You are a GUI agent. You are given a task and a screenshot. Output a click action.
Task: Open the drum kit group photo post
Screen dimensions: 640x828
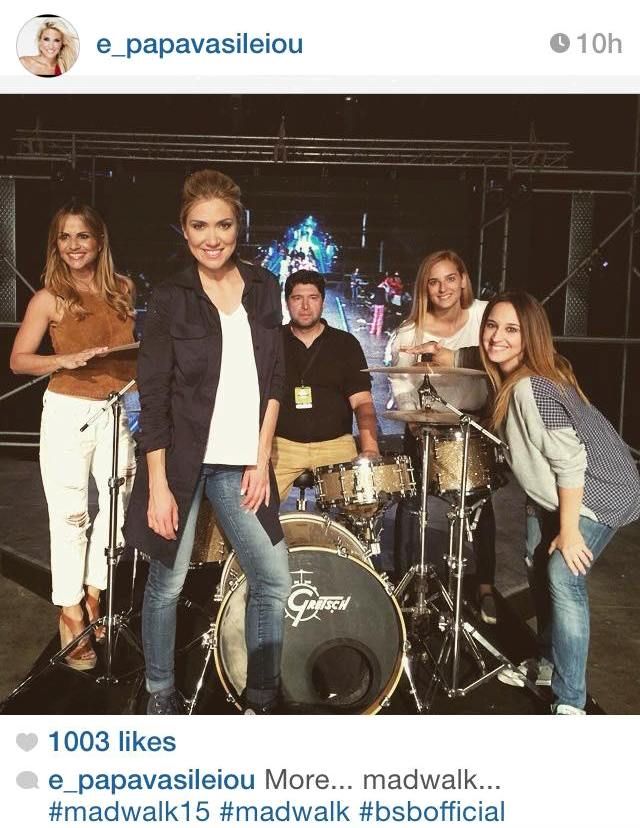tap(320, 403)
